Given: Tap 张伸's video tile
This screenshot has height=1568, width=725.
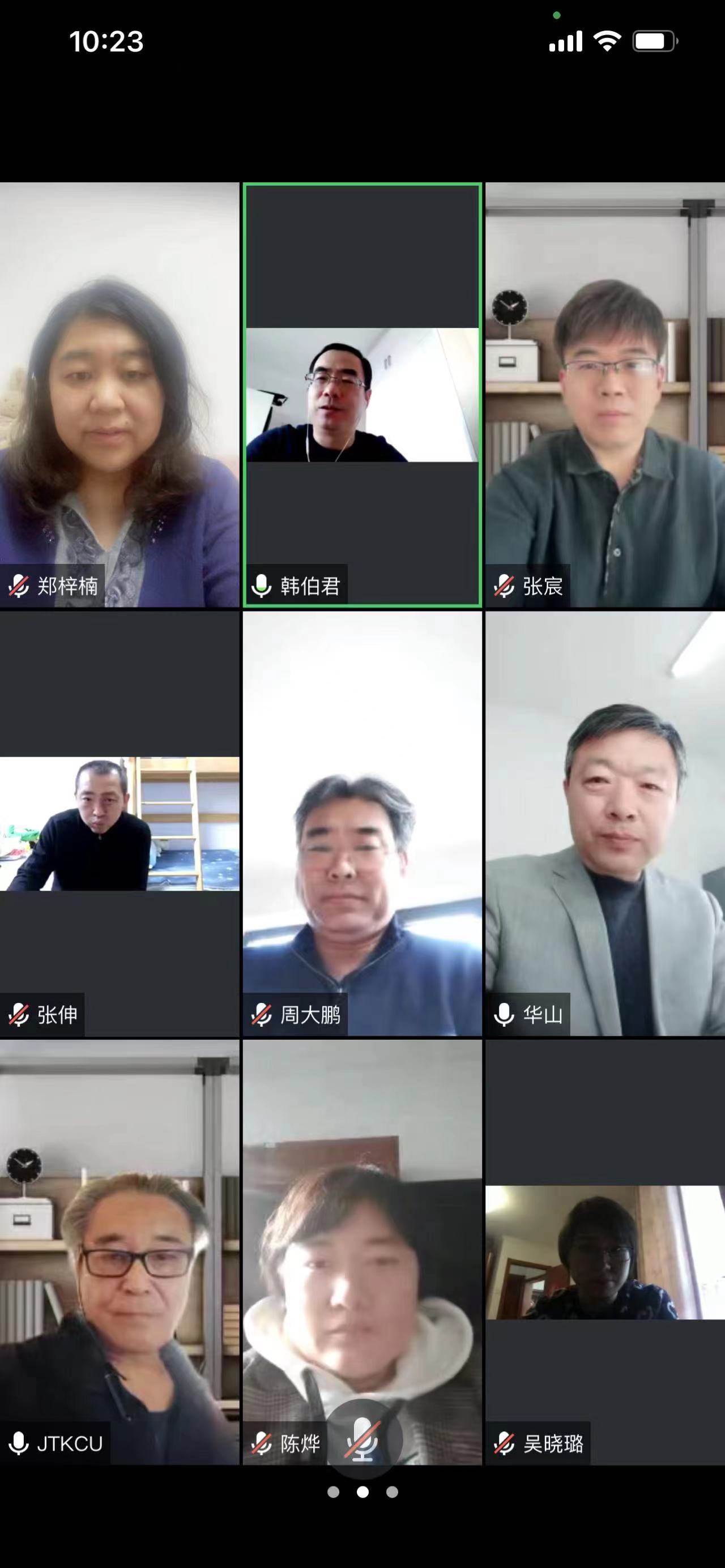Looking at the screenshot, I should pos(120,823).
